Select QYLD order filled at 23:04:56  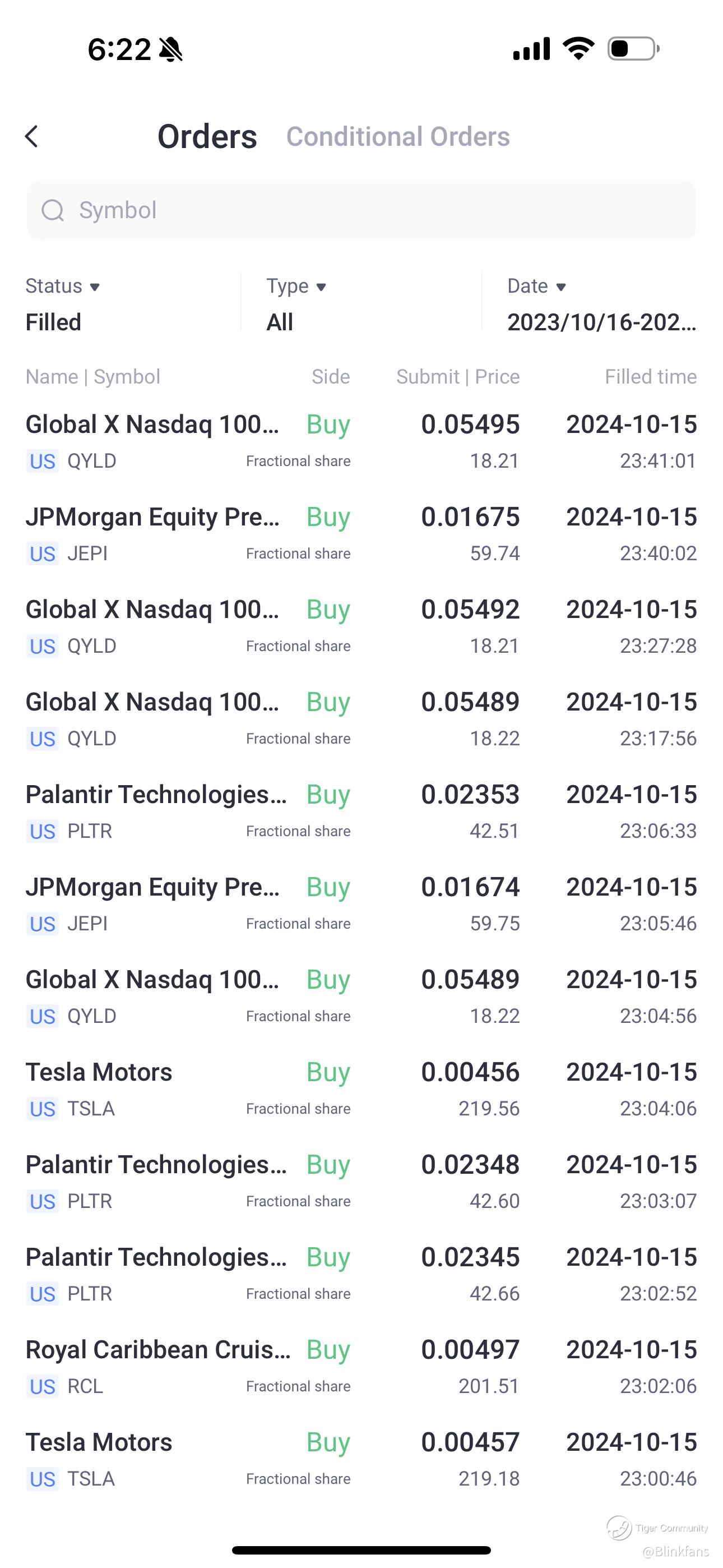tap(361, 997)
